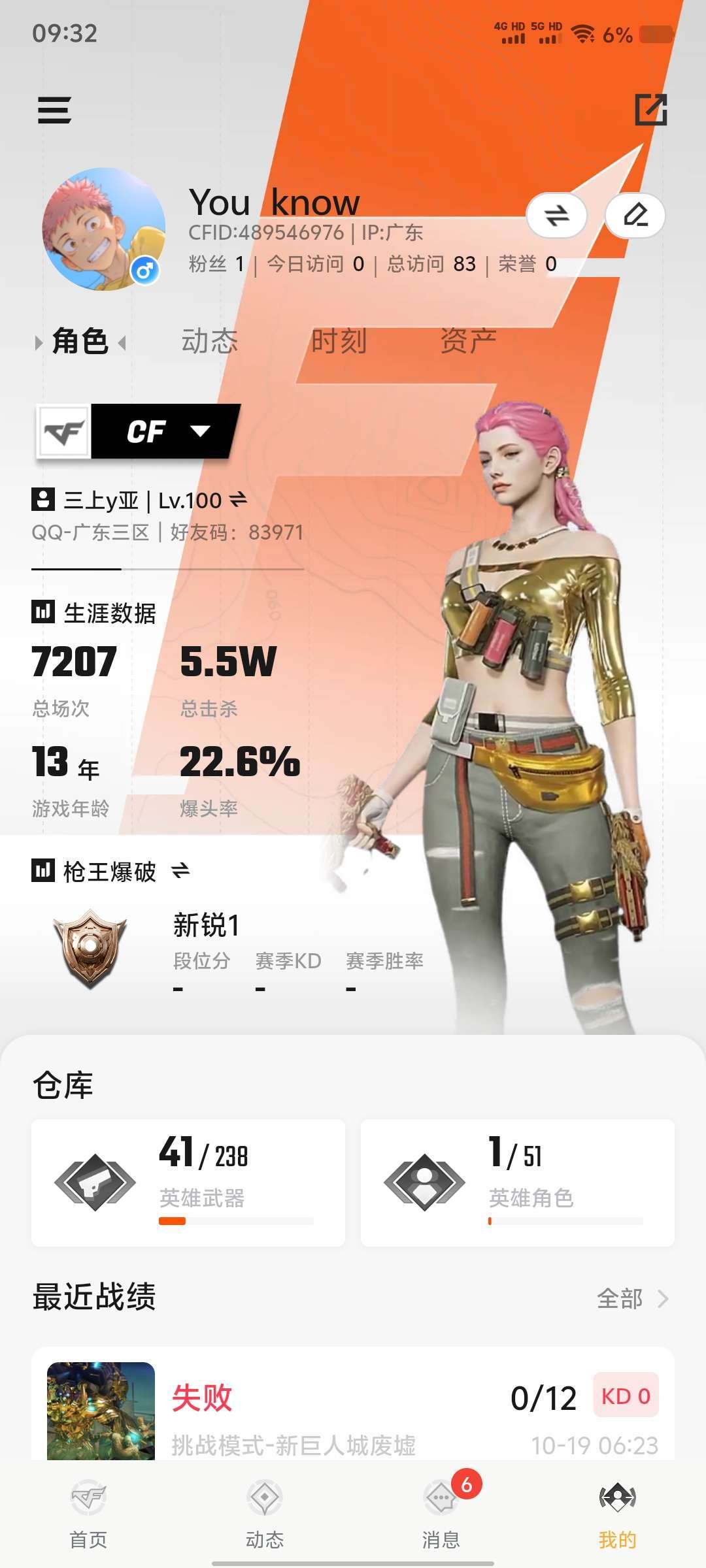
Task: Switch to the 动态 top tab
Action: [x=209, y=341]
